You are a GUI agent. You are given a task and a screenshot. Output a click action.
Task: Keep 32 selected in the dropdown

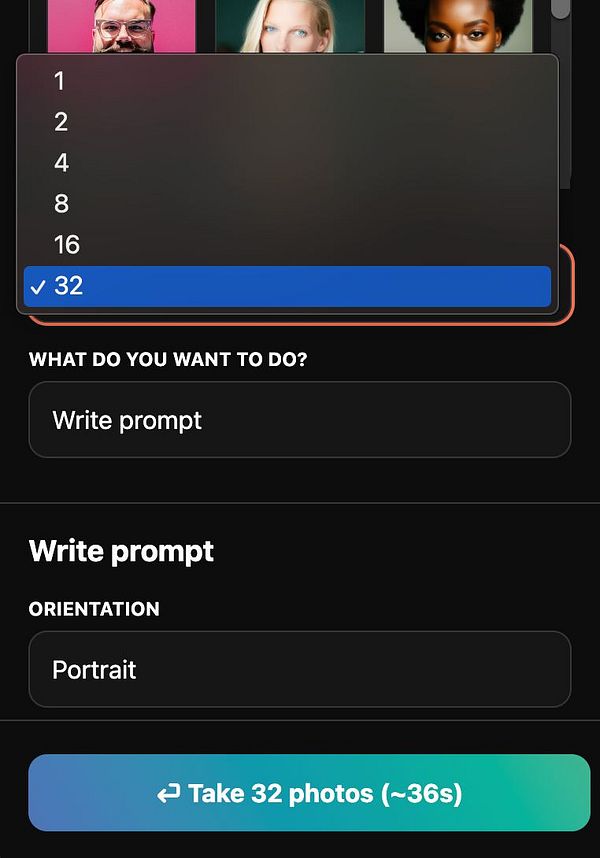pyautogui.click(x=287, y=286)
